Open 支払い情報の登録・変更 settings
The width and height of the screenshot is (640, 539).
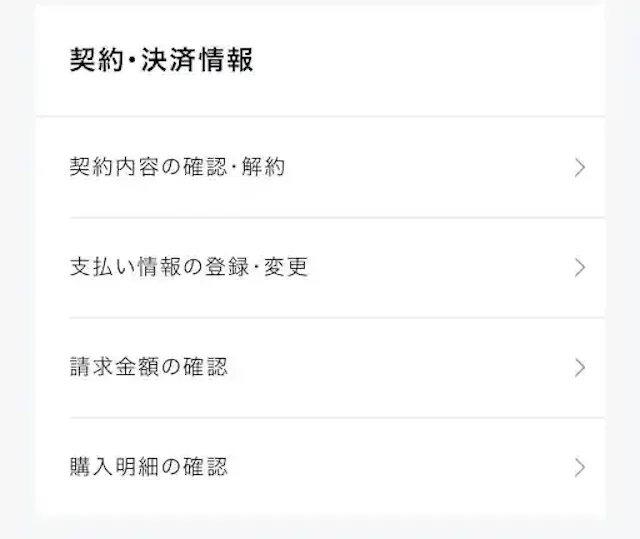click(x=320, y=267)
